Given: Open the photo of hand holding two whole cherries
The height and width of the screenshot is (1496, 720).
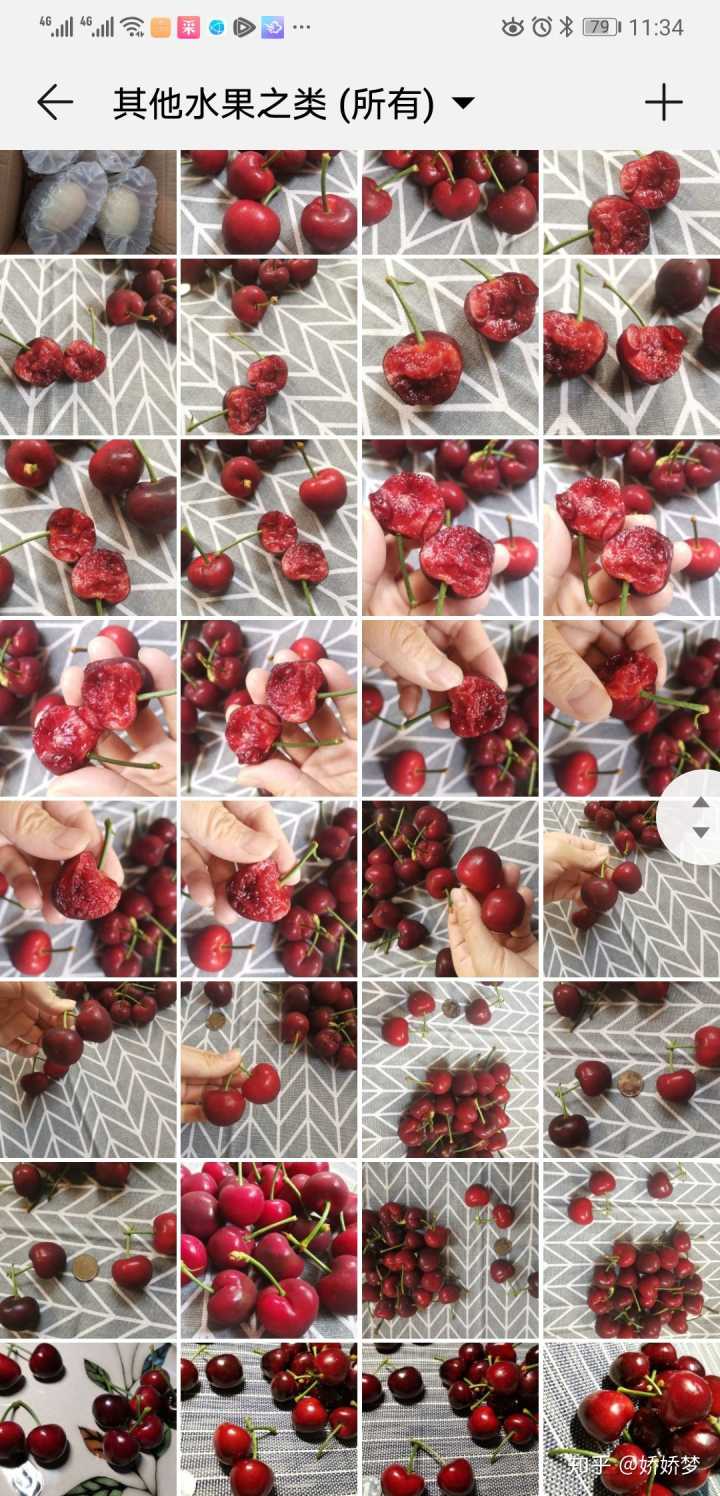Looking at the screenshot, I should (450, 888).
